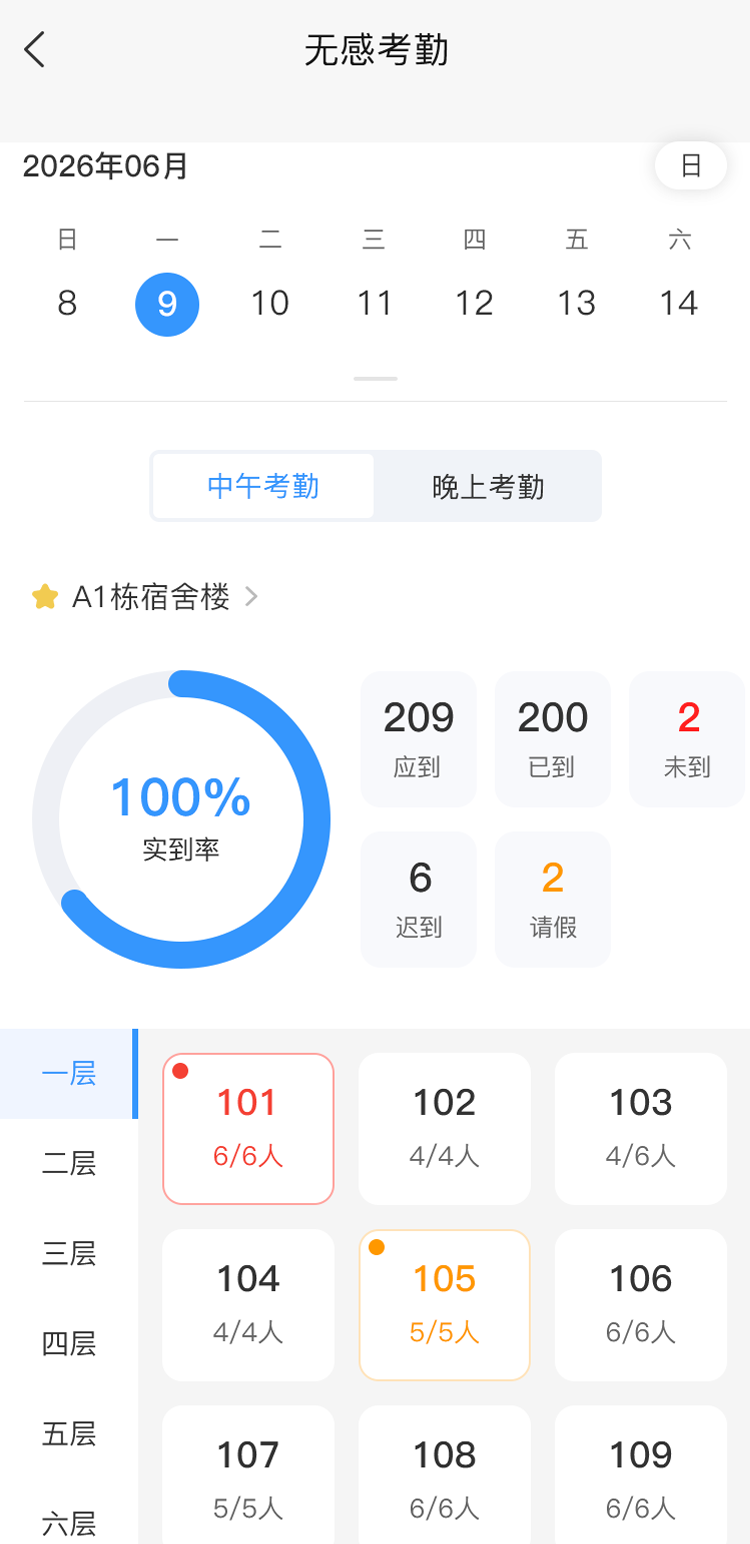
Task: Open the A1栋宿舍楼 building selector
Action: [145, 597]
